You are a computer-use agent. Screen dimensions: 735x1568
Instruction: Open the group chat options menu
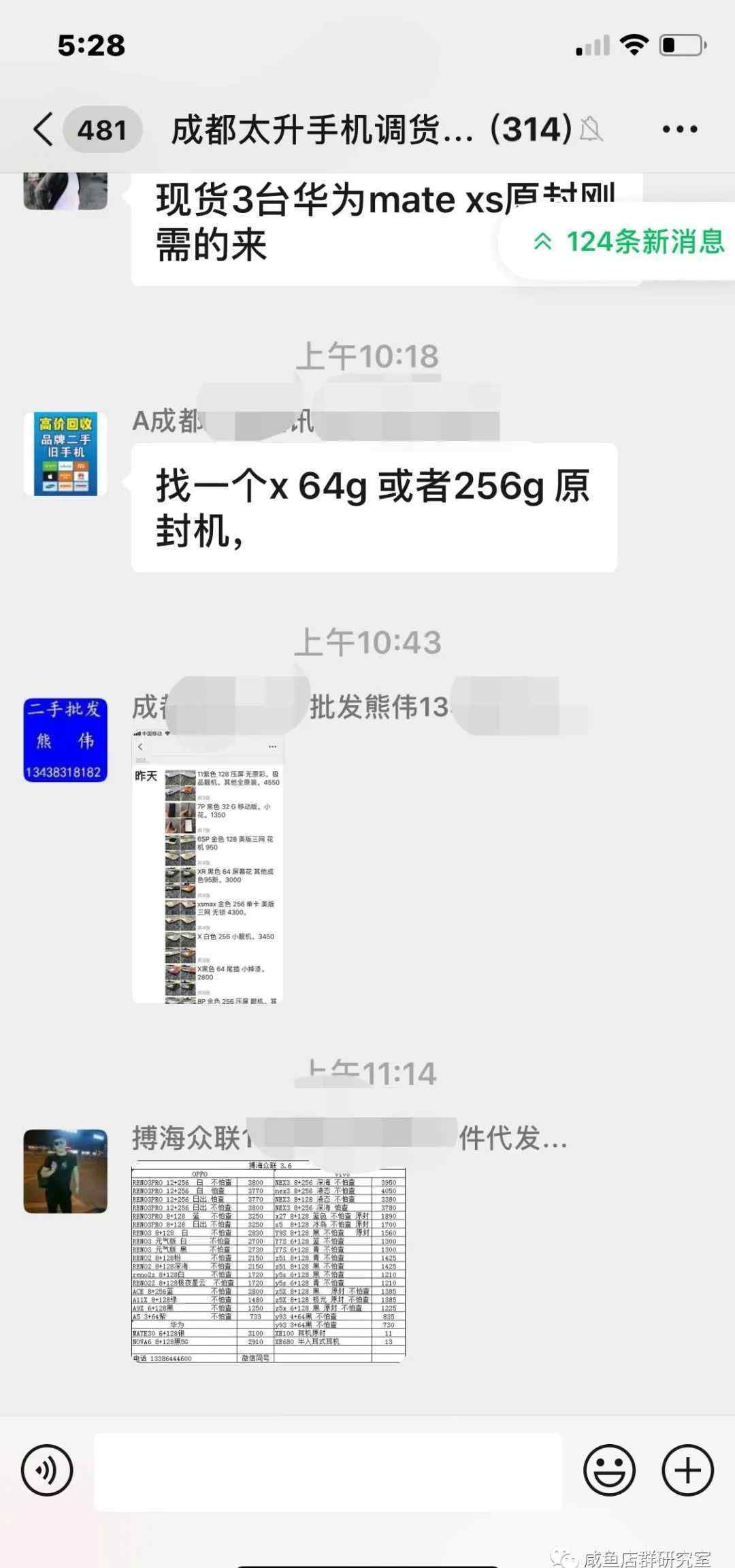pos(679,129)
